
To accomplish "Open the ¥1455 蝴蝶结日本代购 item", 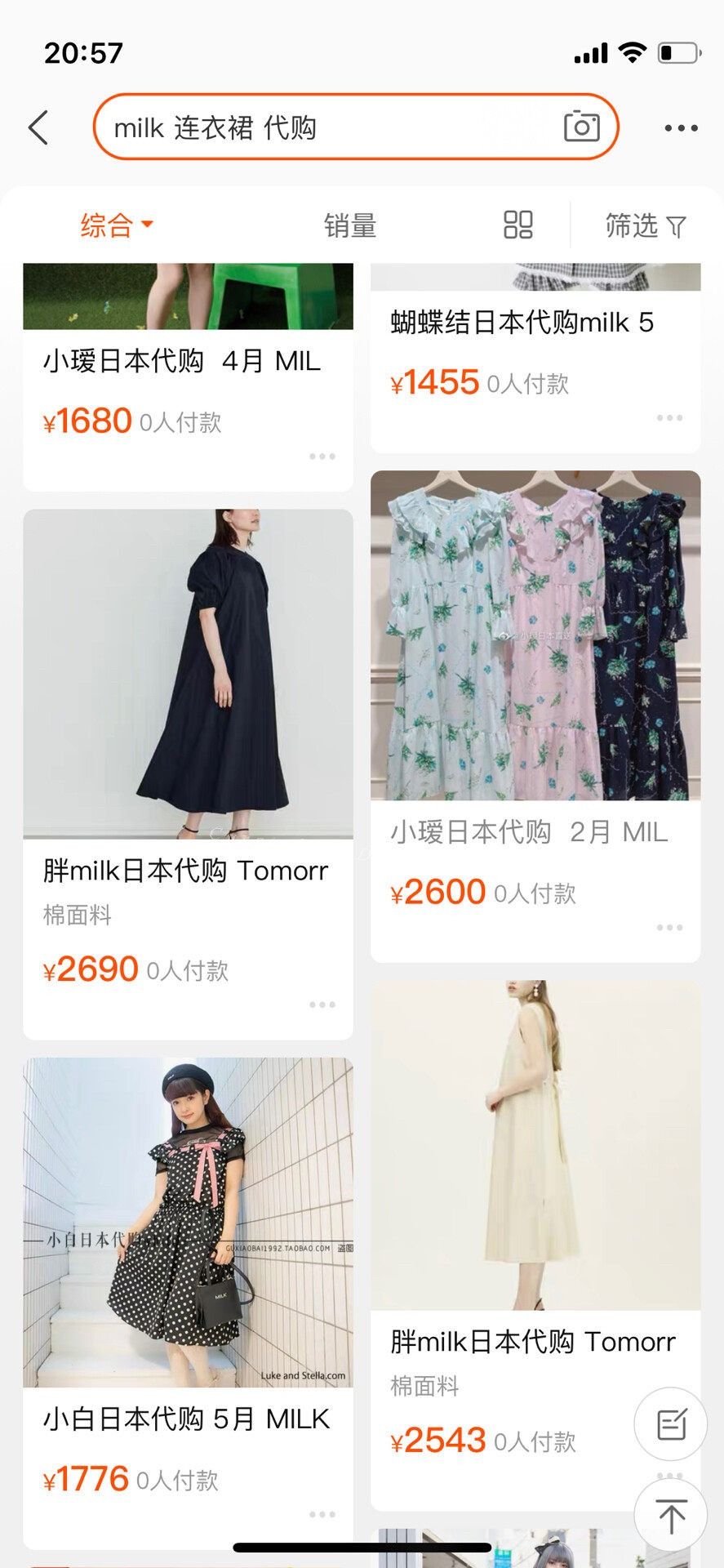I will 535,358.
